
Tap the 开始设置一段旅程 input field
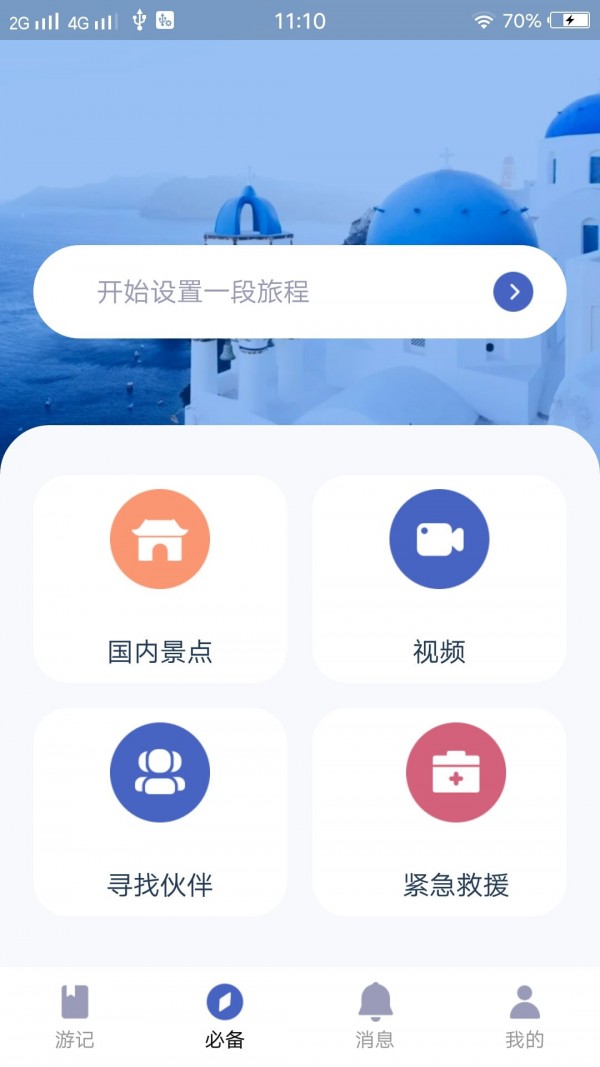coord(260,292)
